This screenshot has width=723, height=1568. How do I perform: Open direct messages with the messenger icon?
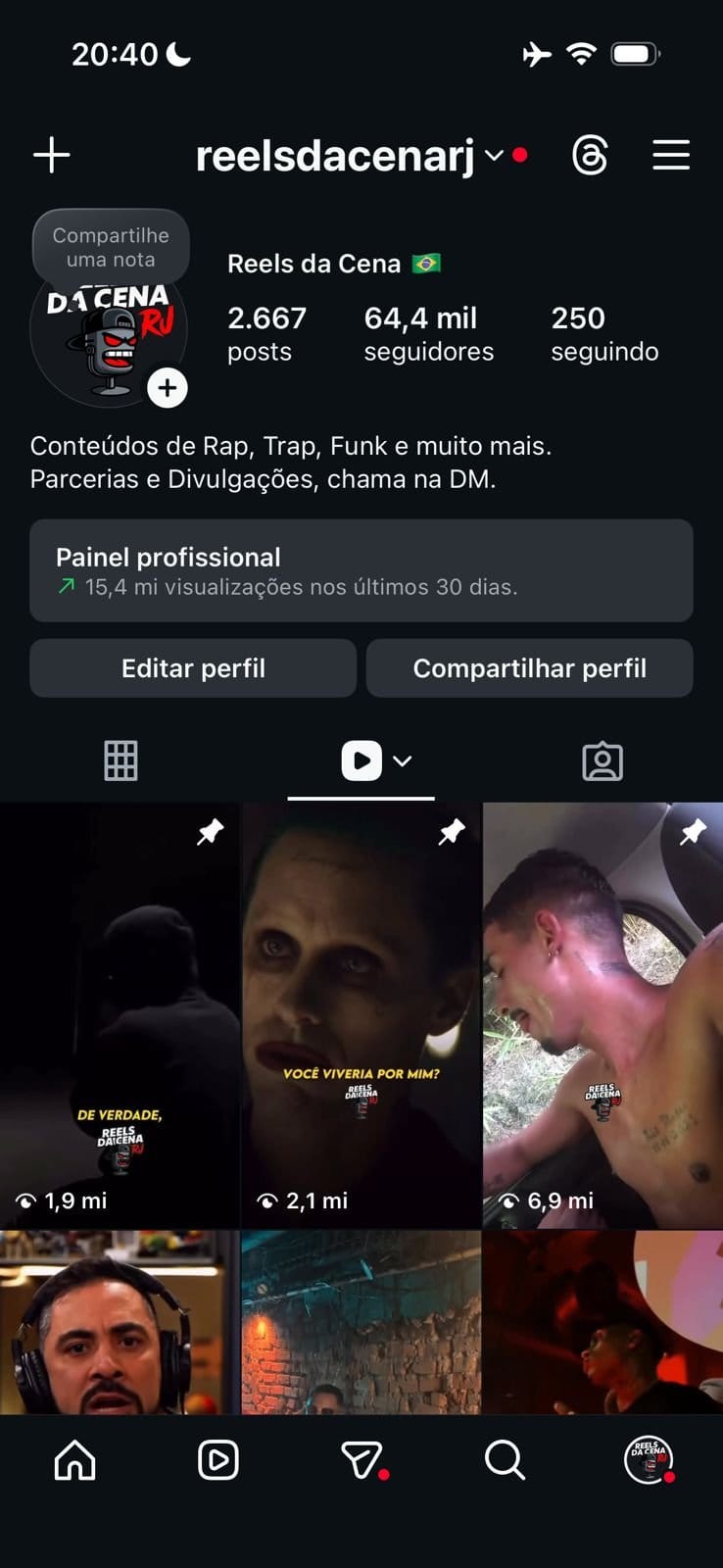coord(361,1459)
